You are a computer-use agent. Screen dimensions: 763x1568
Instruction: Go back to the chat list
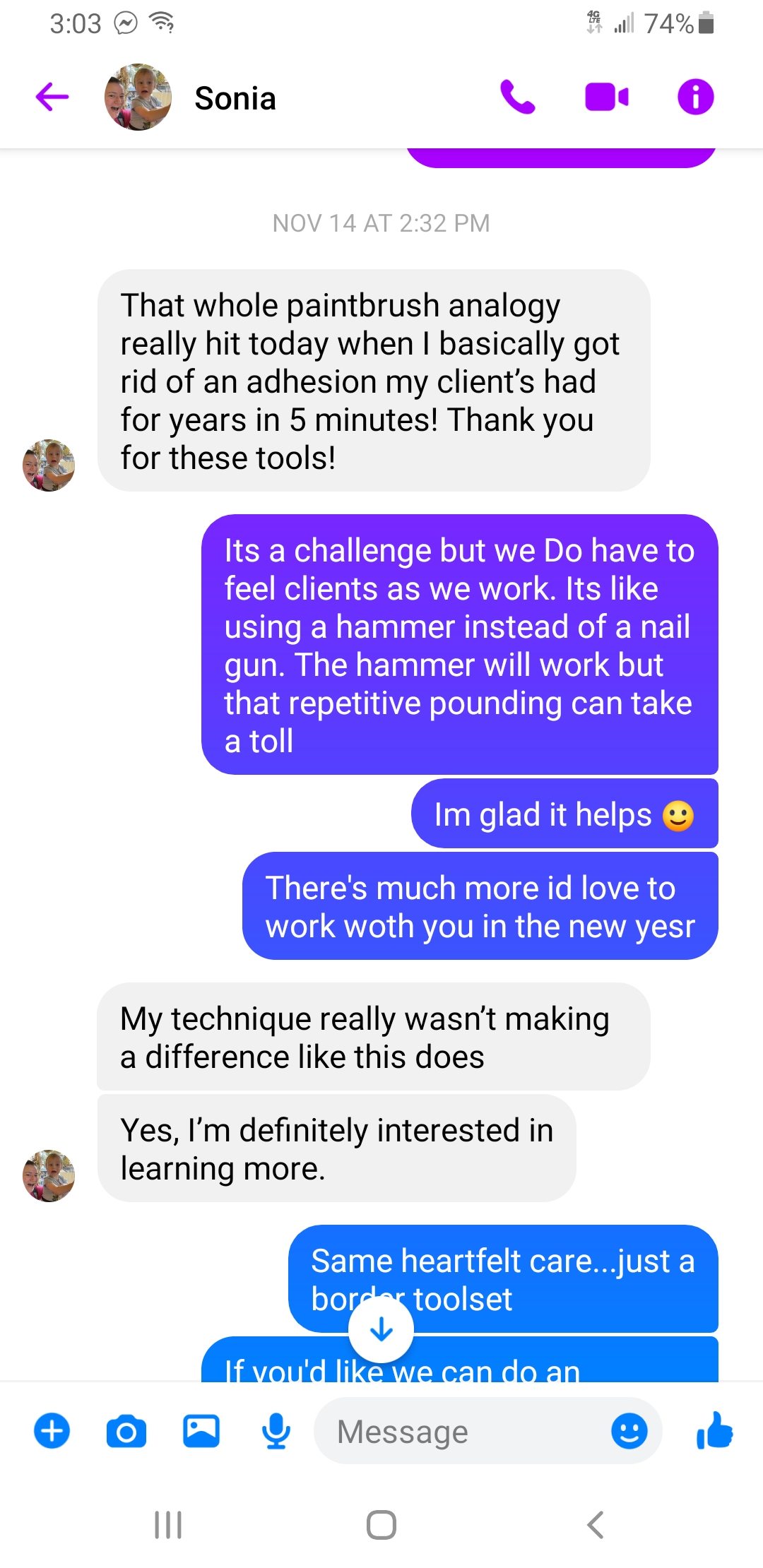click(x=52, y=97)
